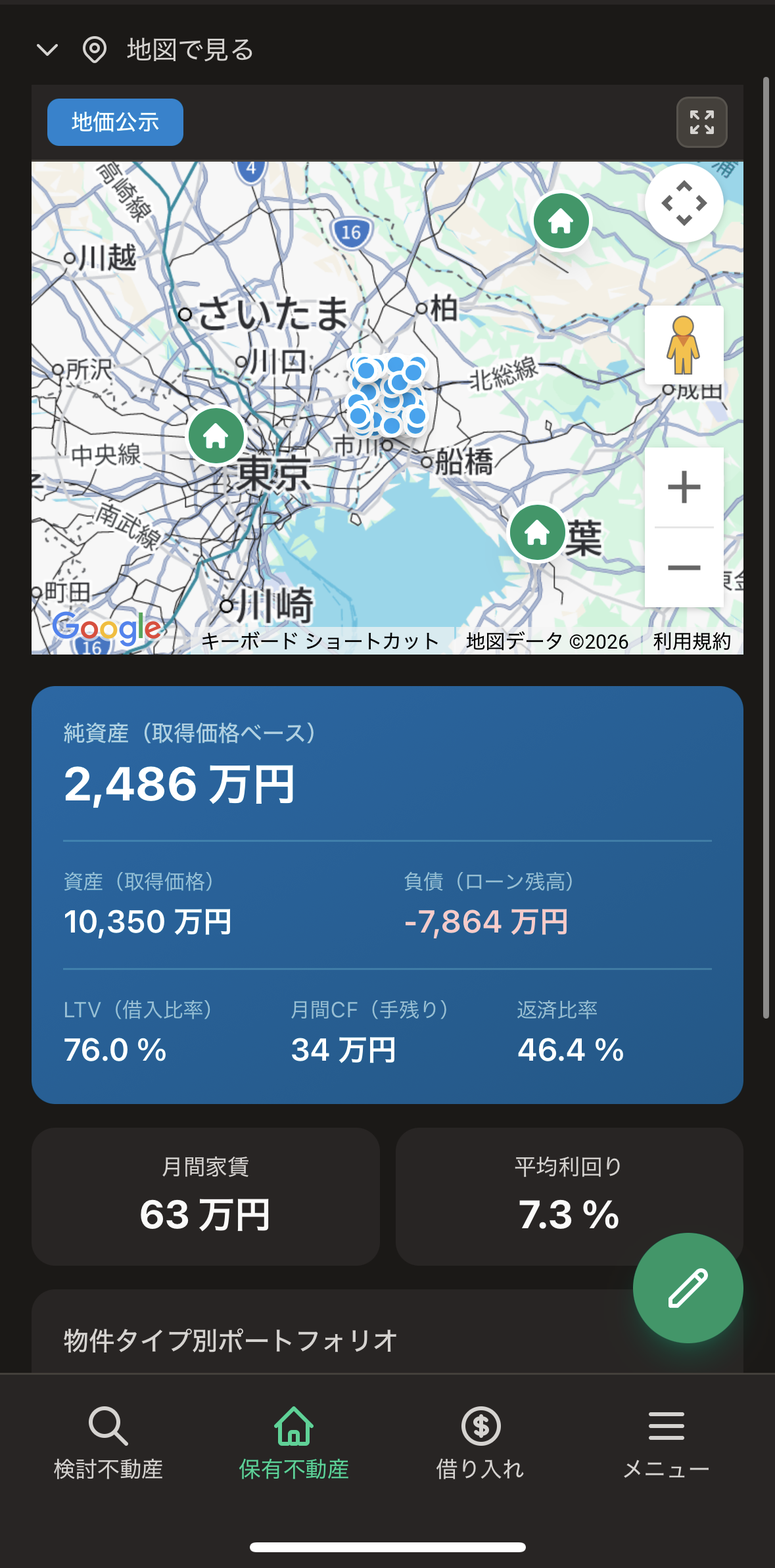The width and height of the screenshot is (775, 1568).
Task: Switch to the 借り入れ tab
Action: pos(481,1442)
